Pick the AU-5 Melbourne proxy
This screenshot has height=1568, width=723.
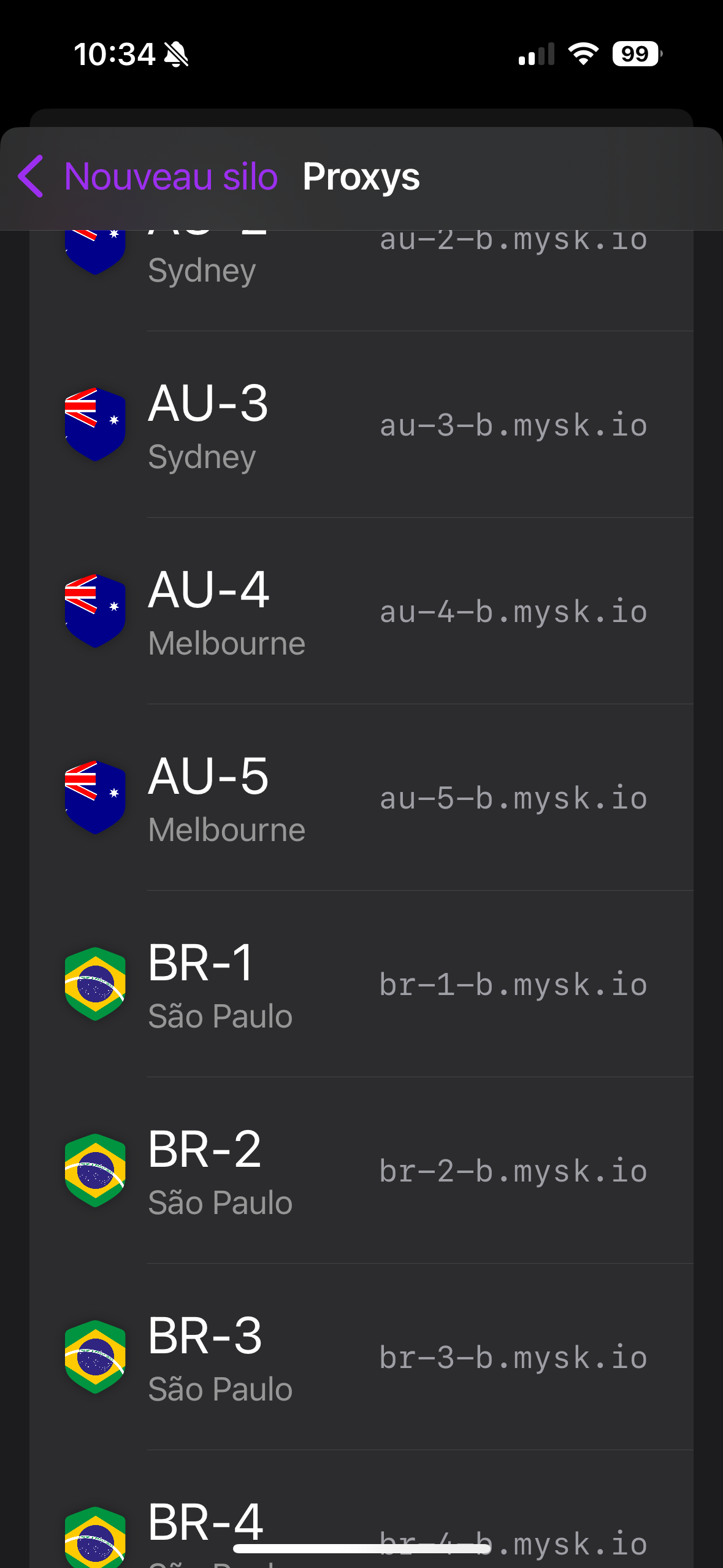(362, 797)
